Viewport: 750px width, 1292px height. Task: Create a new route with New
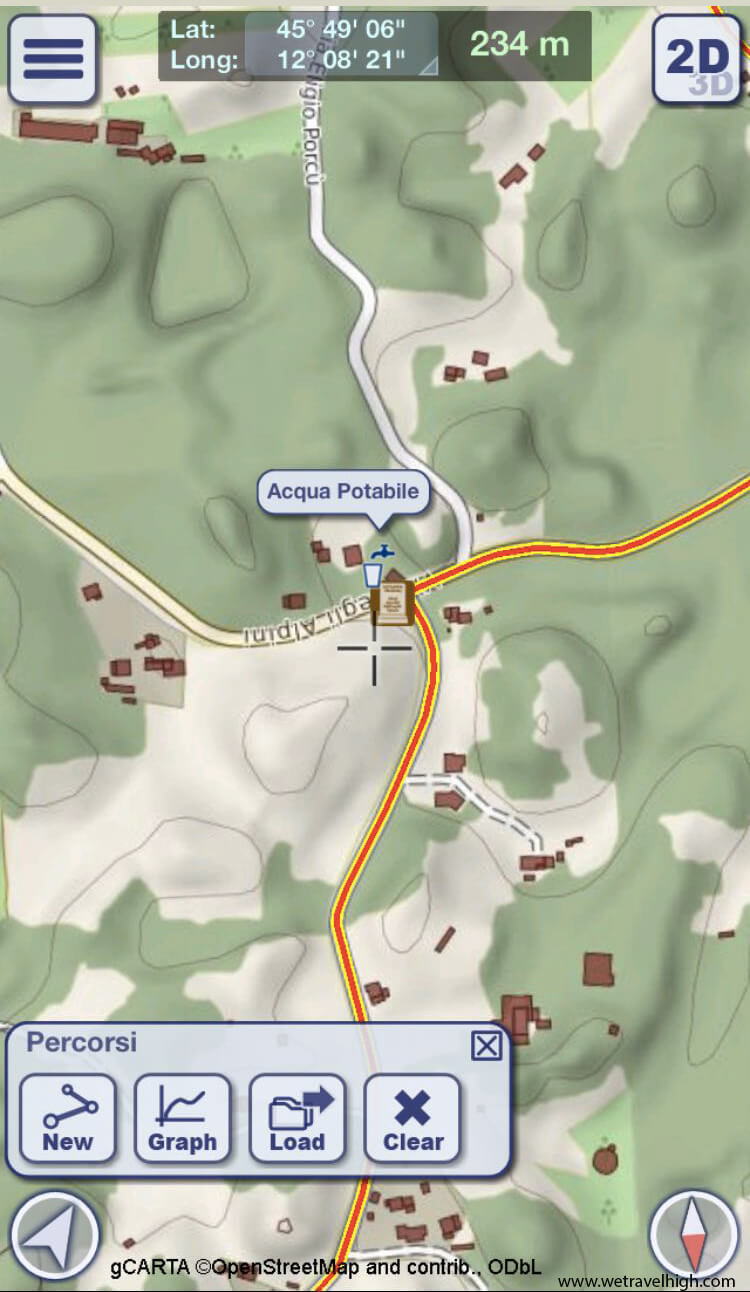(x=68, y=1118)
